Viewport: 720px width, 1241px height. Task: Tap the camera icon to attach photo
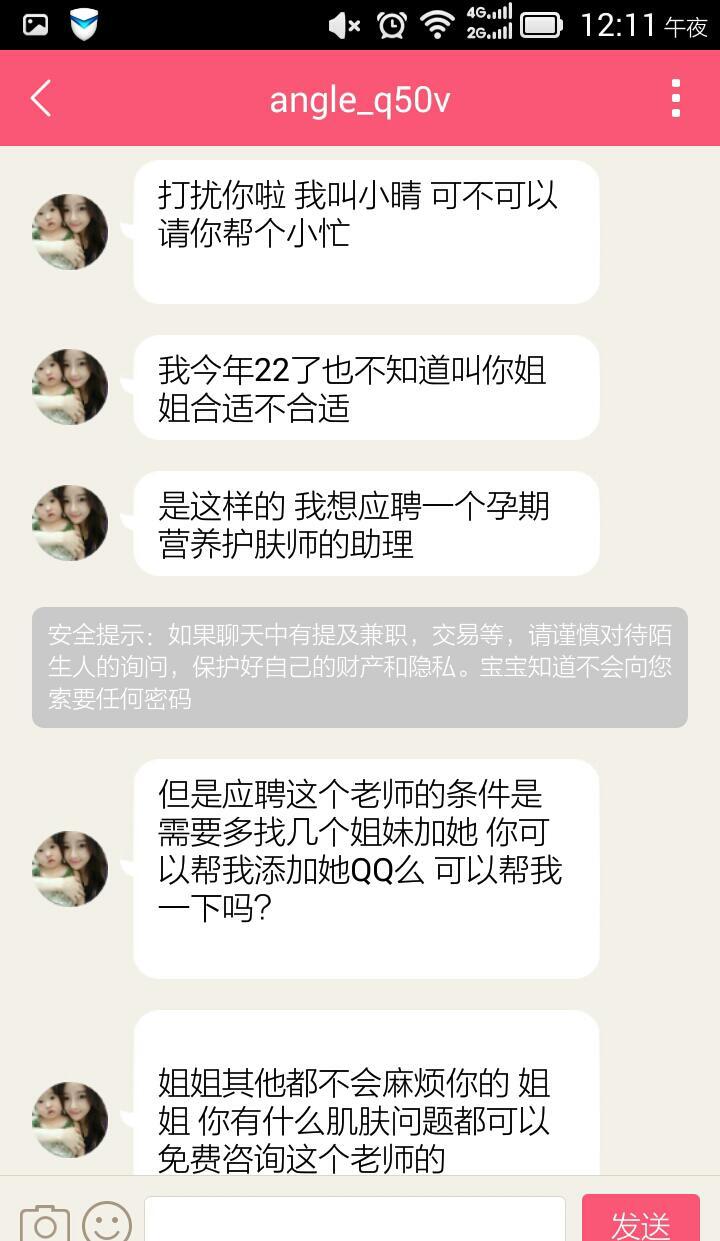click(x=45, y=1222)
